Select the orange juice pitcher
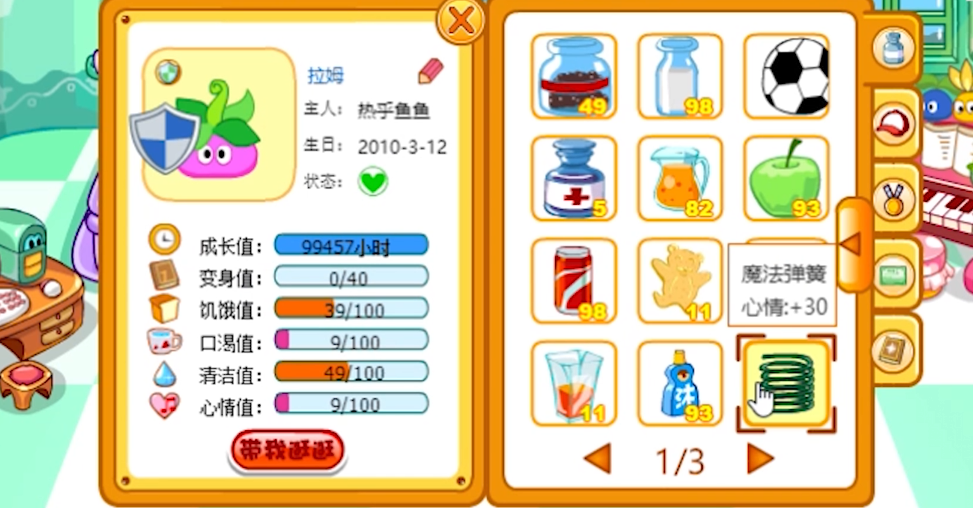The image size is (973, 508). [x=680, y=179]
